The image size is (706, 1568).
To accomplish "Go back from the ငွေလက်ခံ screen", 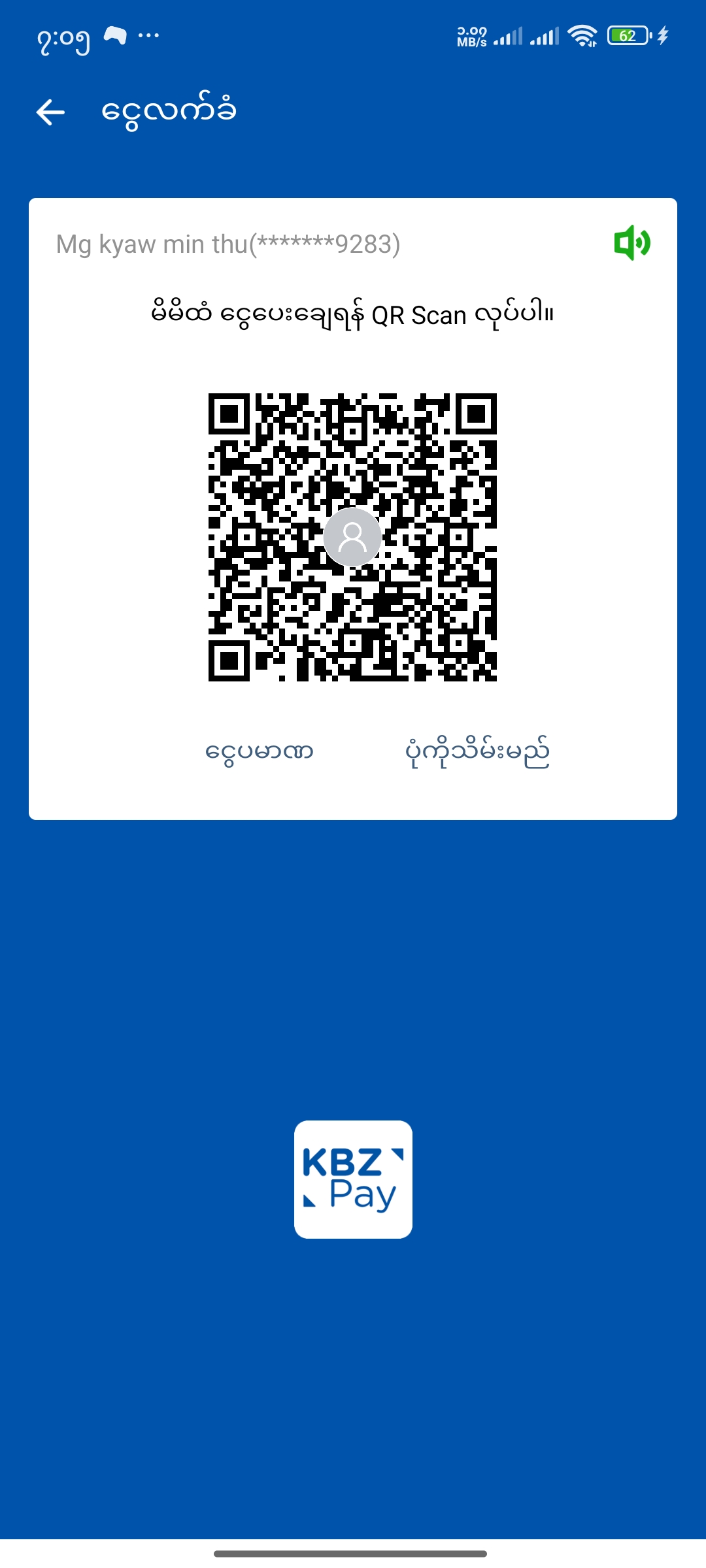I will [50, 112].
